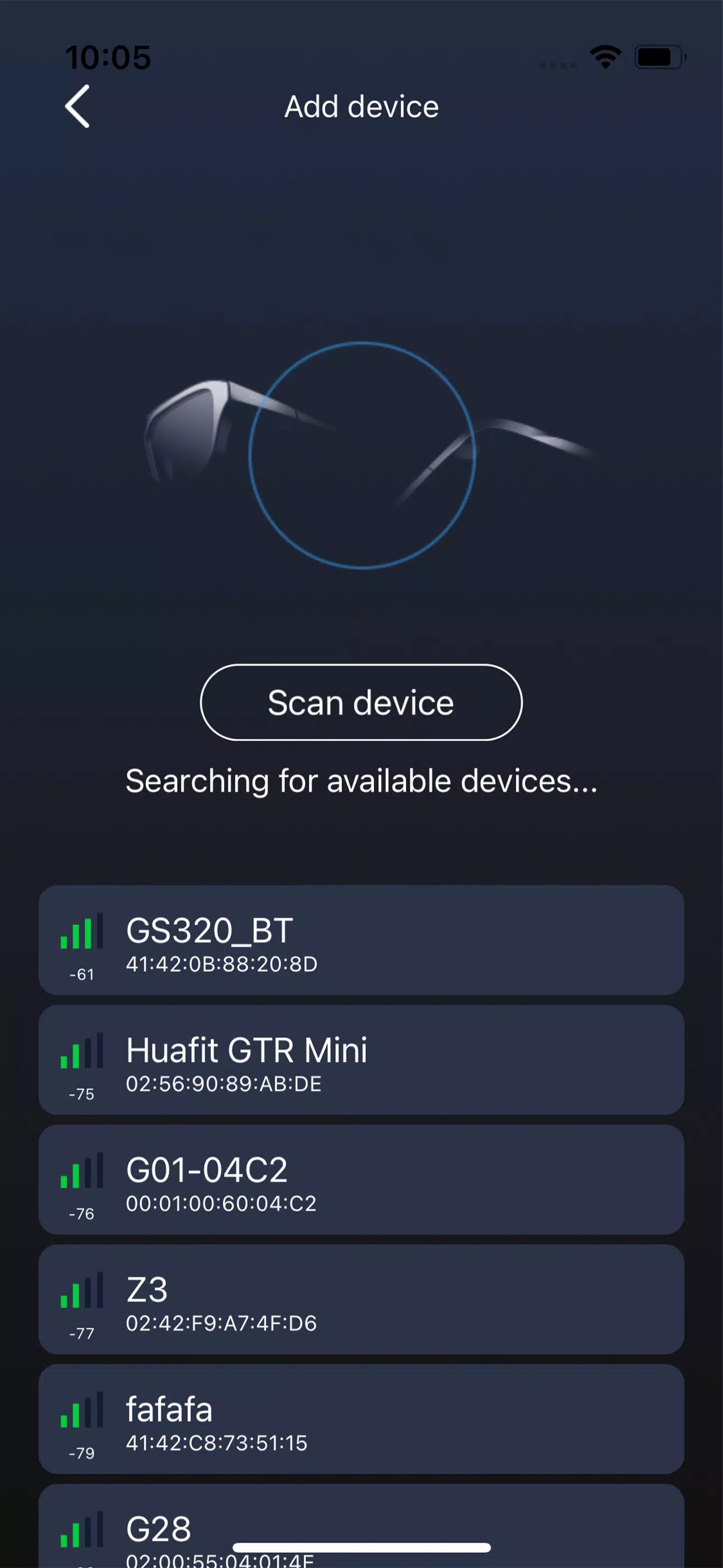
Task: Select the fafafa device
Action: tap(361, 1419)
